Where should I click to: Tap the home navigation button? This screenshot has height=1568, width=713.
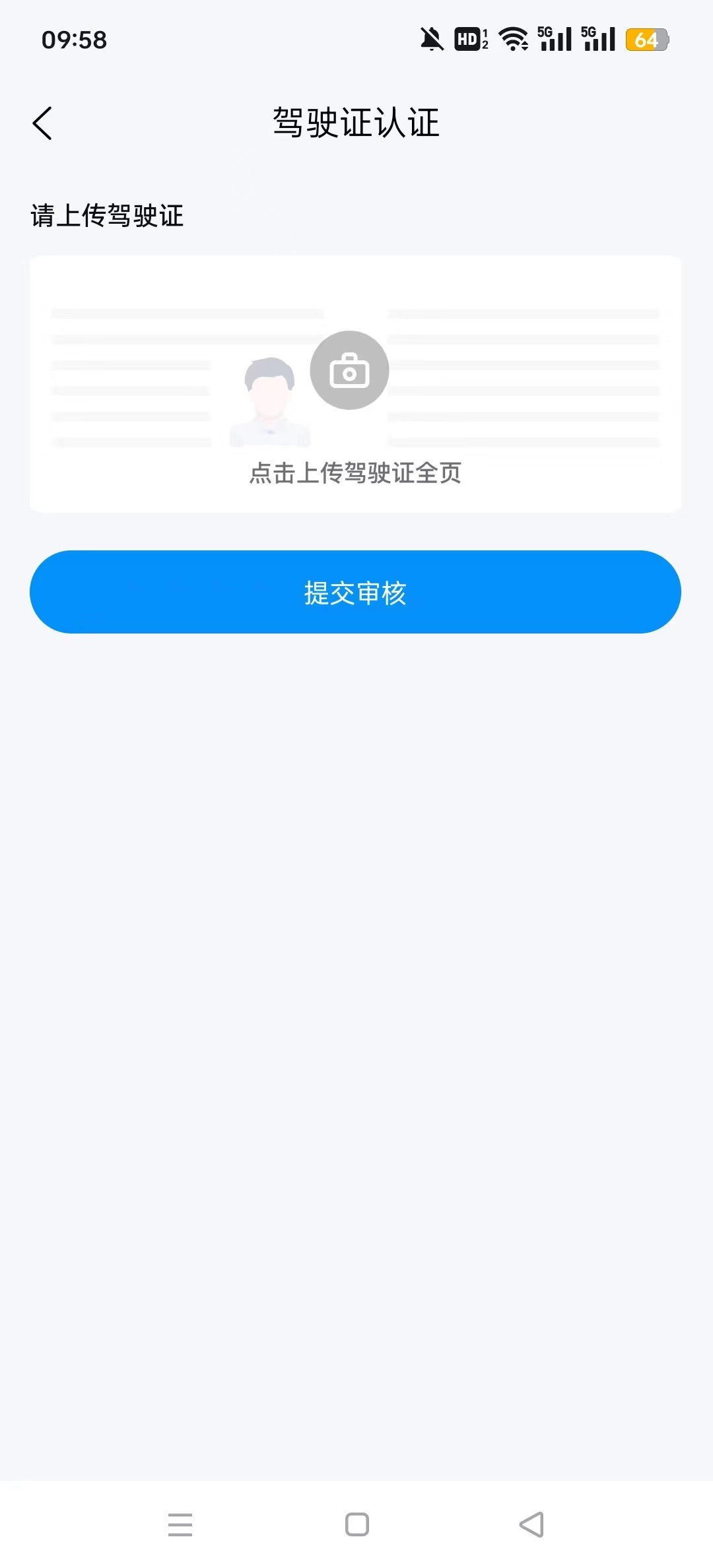[x=356, y=1524]
